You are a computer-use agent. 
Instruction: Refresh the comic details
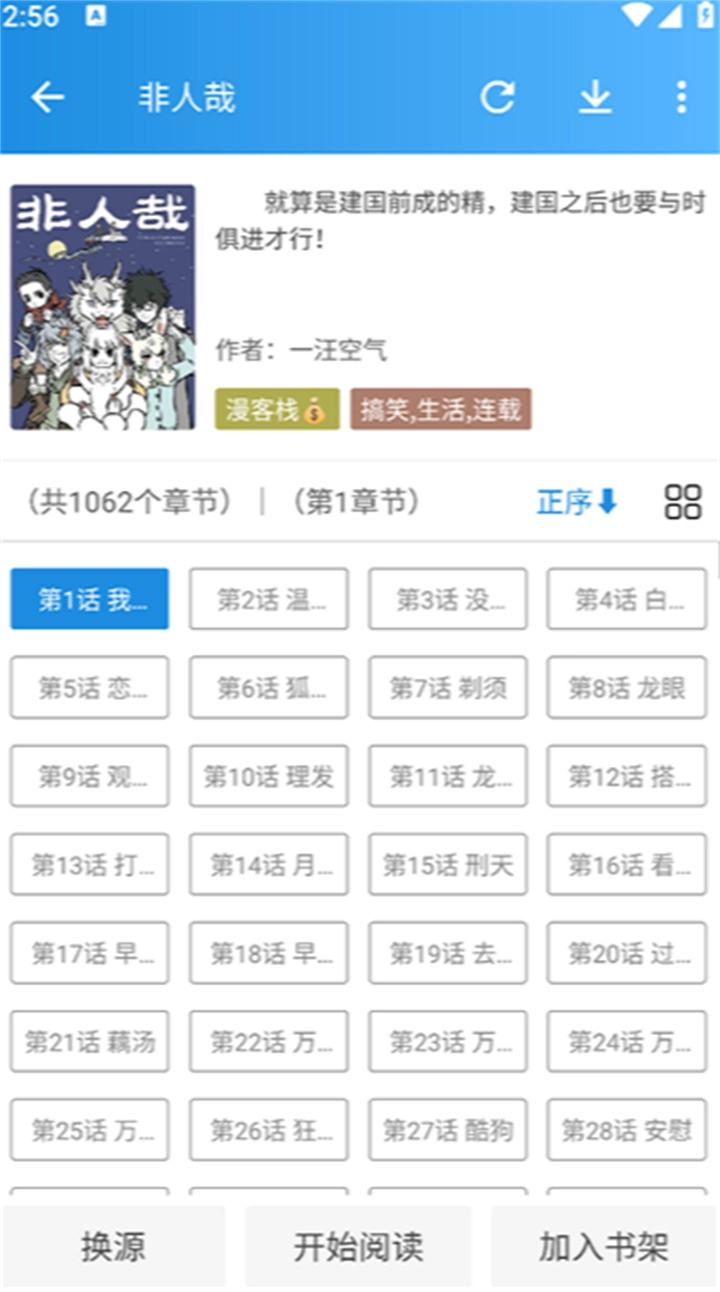[497, 97]
